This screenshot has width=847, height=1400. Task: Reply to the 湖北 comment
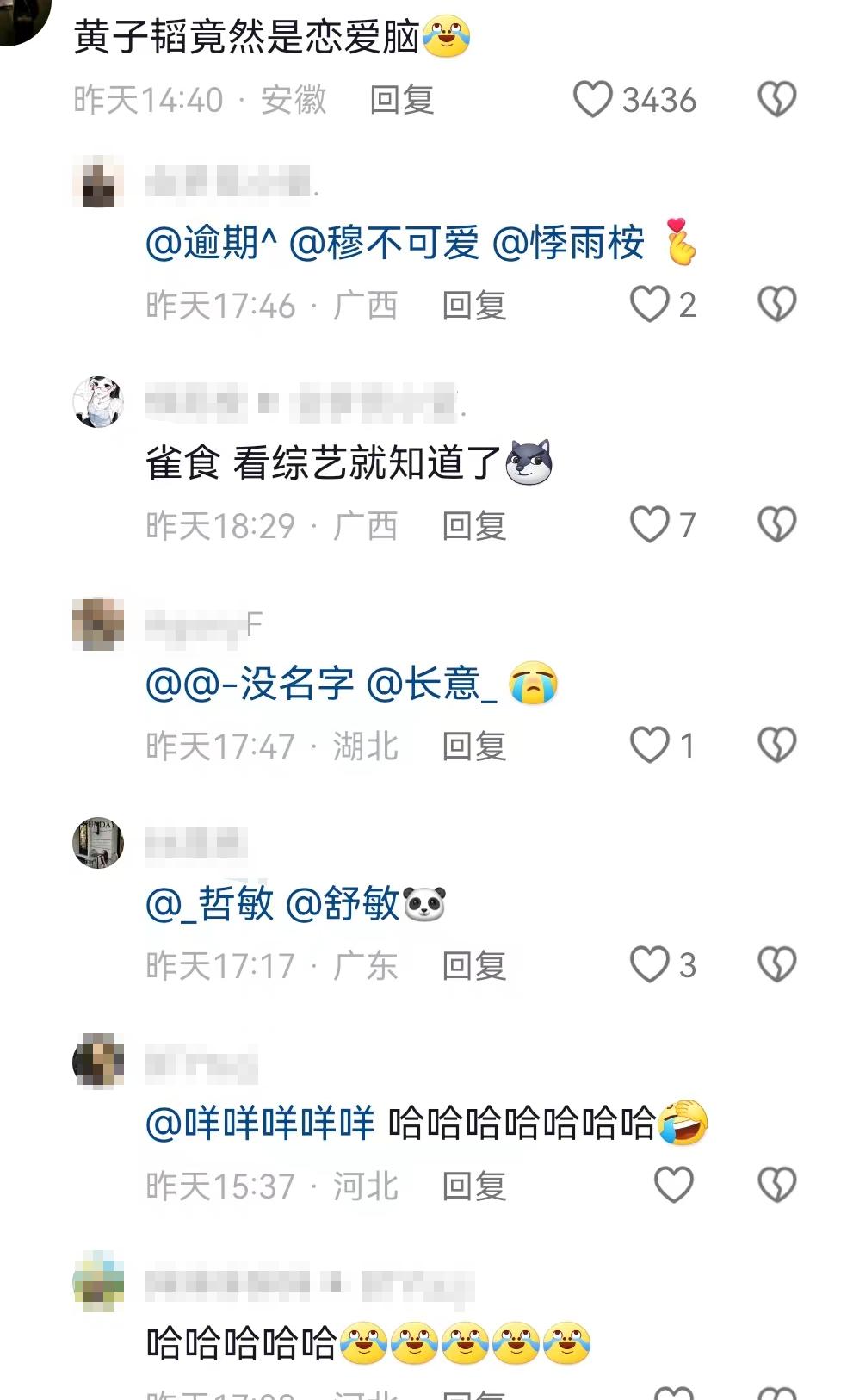[473, 746]
